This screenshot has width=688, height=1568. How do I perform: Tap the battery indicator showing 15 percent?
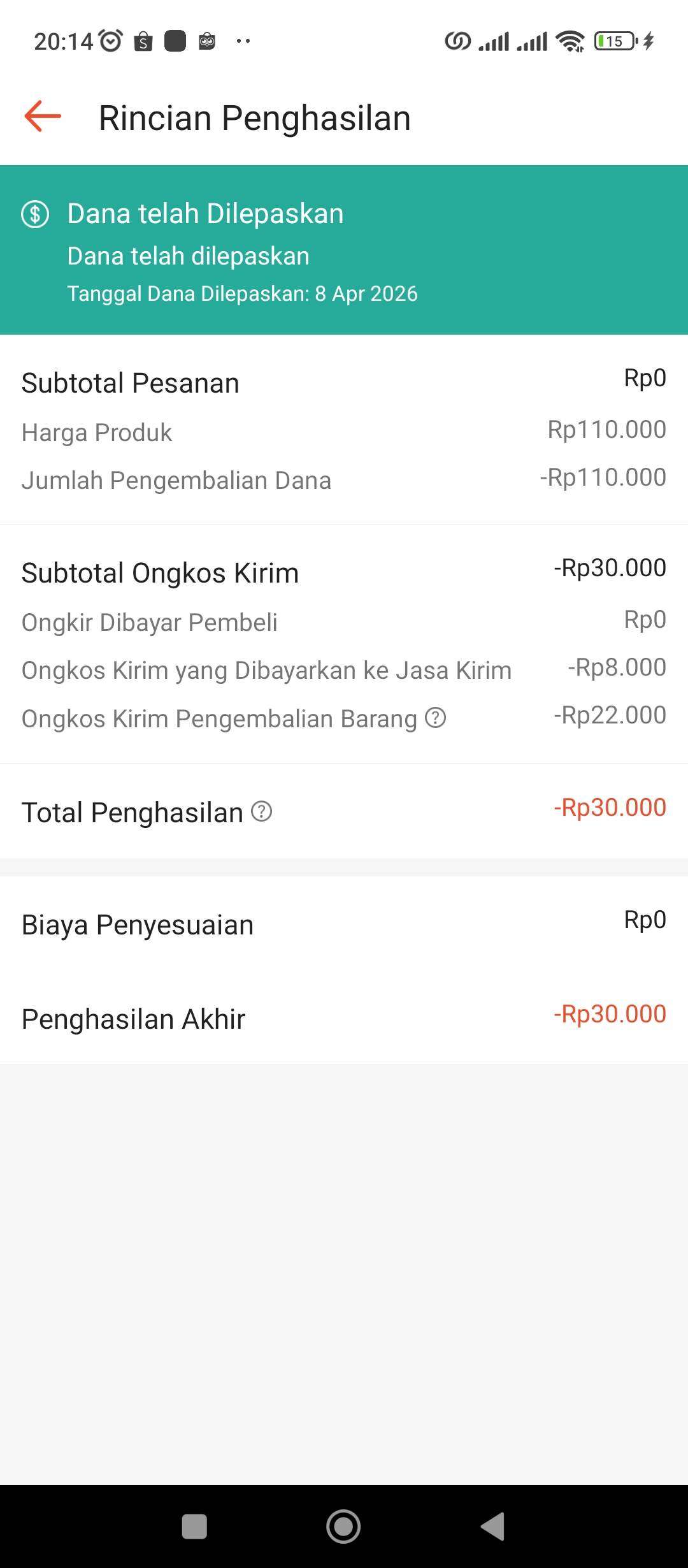613,41
